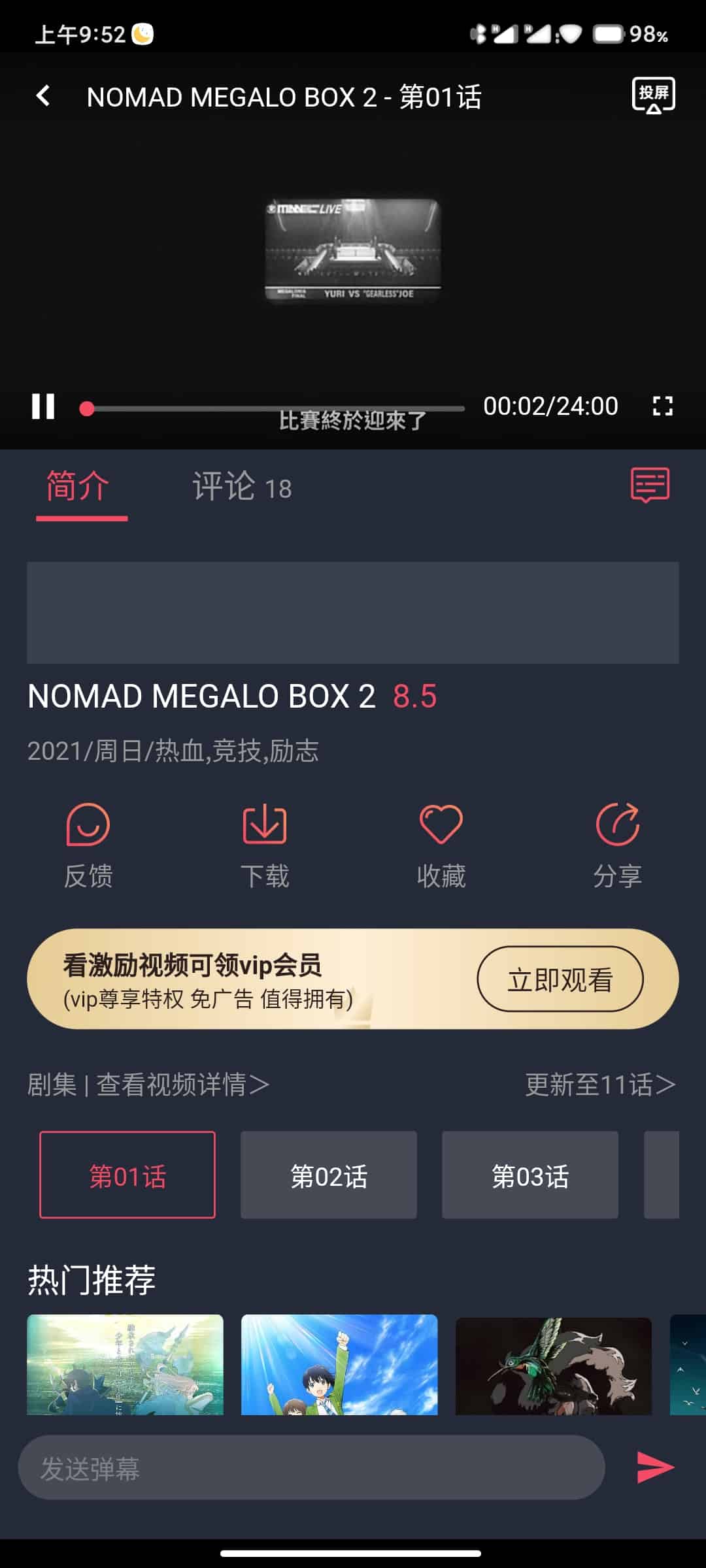Open 反馈 feedback
The image size is (706, 1568).
coord(88,845)
